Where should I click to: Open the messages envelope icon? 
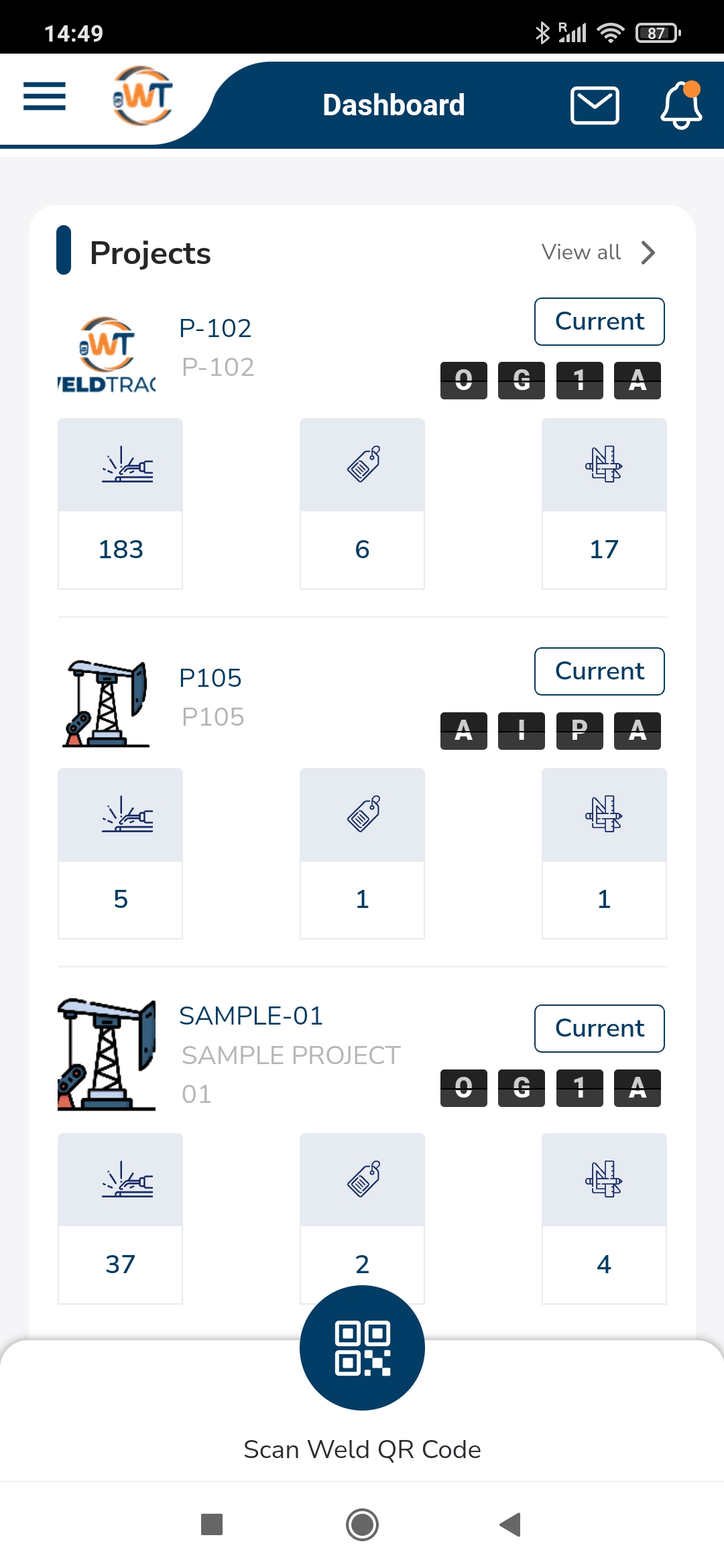[x=595, y=105]
